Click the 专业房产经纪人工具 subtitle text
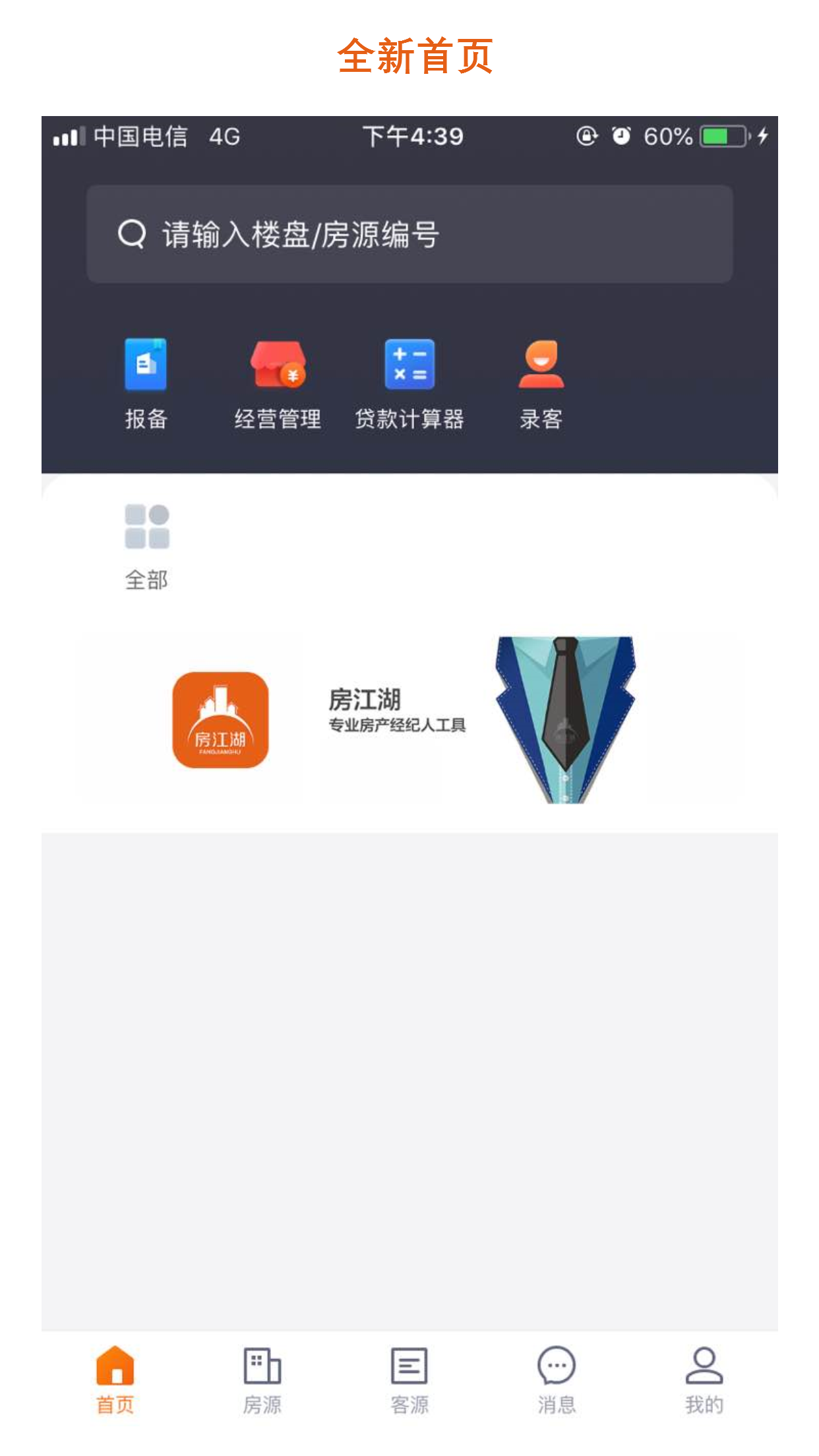Image resolution: width=819 pixels, height=1456 pixels. coord(397,725)
